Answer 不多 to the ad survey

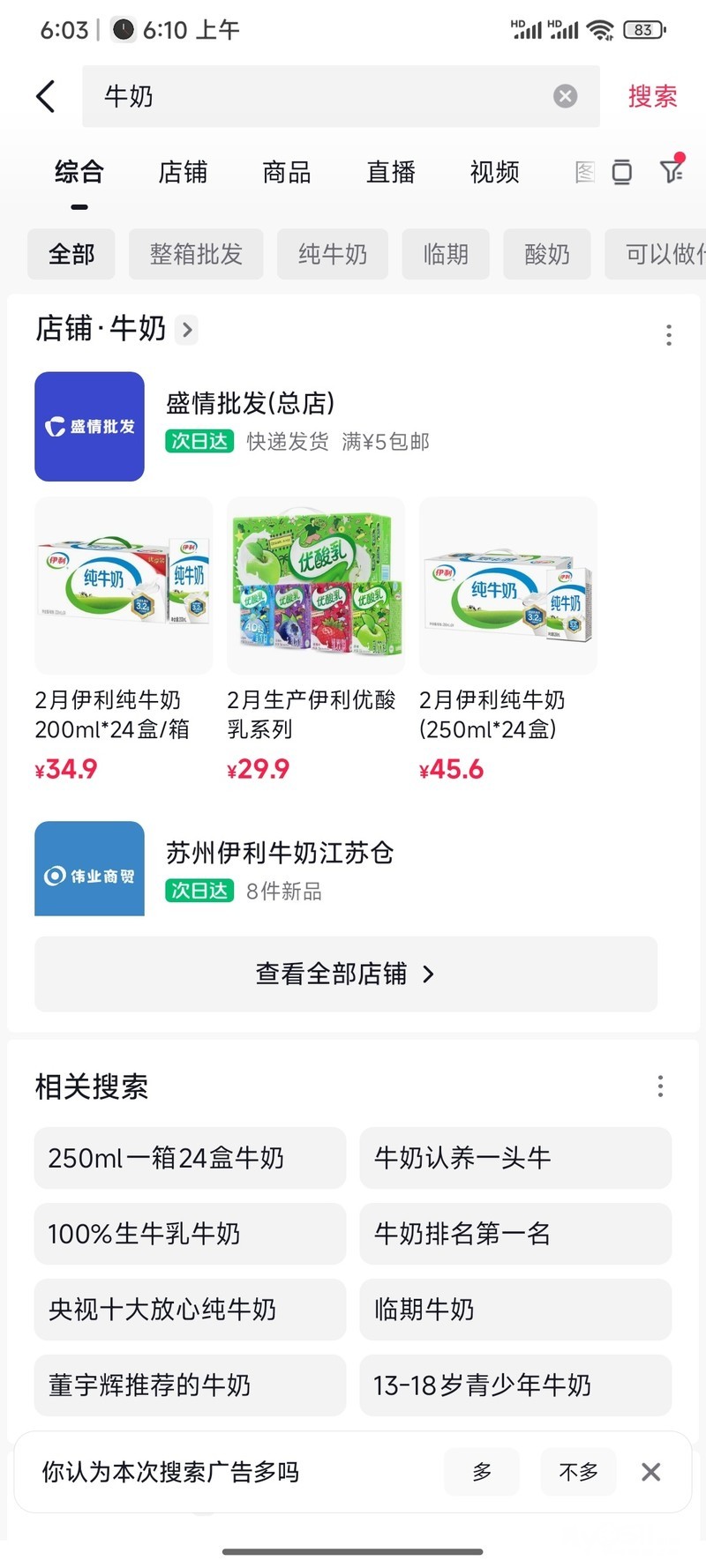pos(578,1472)
